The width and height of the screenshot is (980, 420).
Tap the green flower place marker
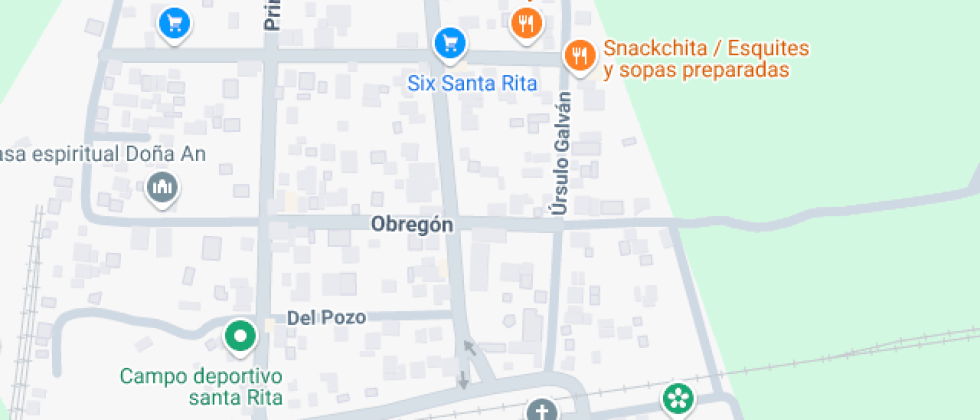pos(679,398)
